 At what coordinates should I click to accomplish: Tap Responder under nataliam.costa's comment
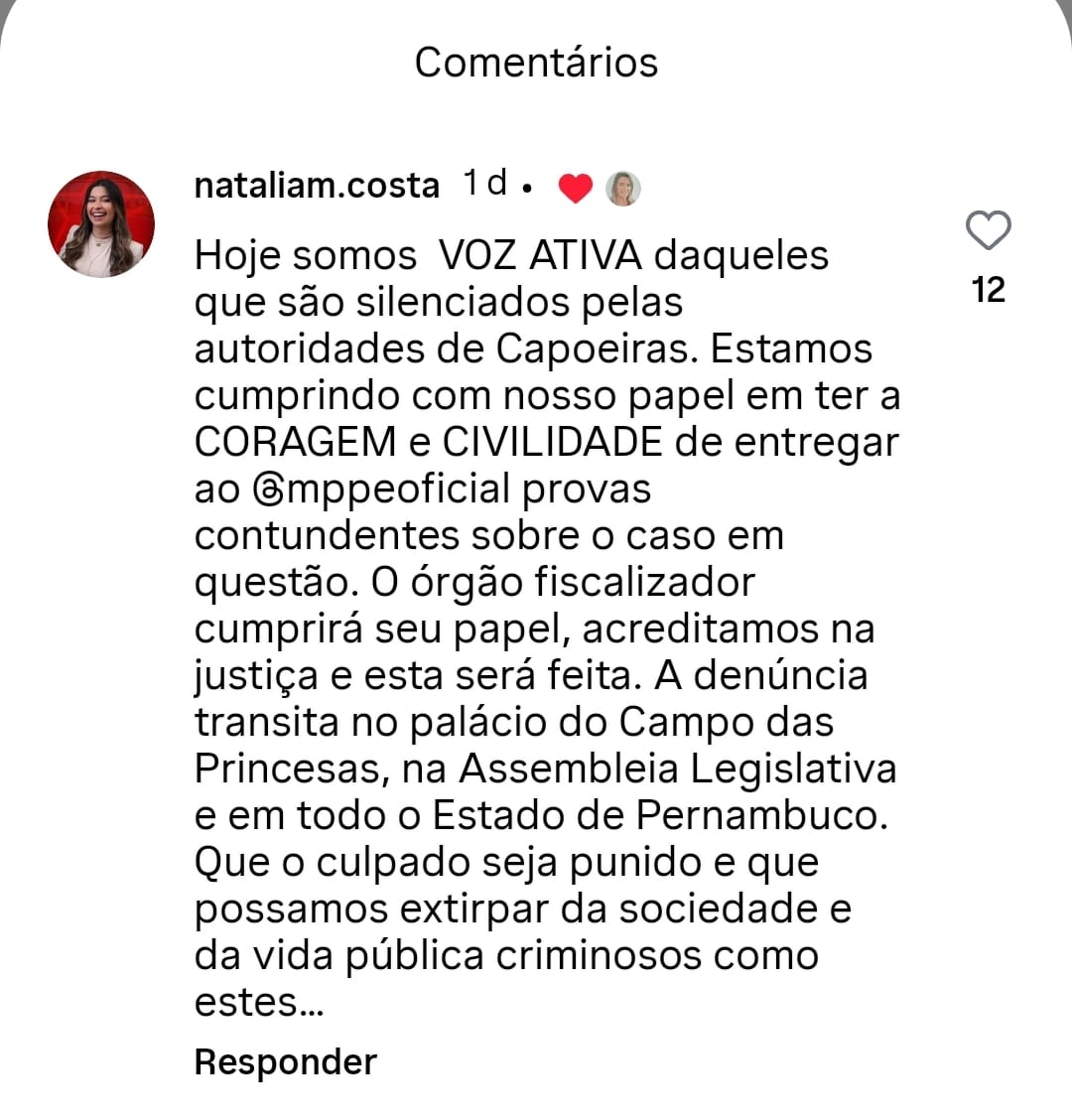[286, 1061]
